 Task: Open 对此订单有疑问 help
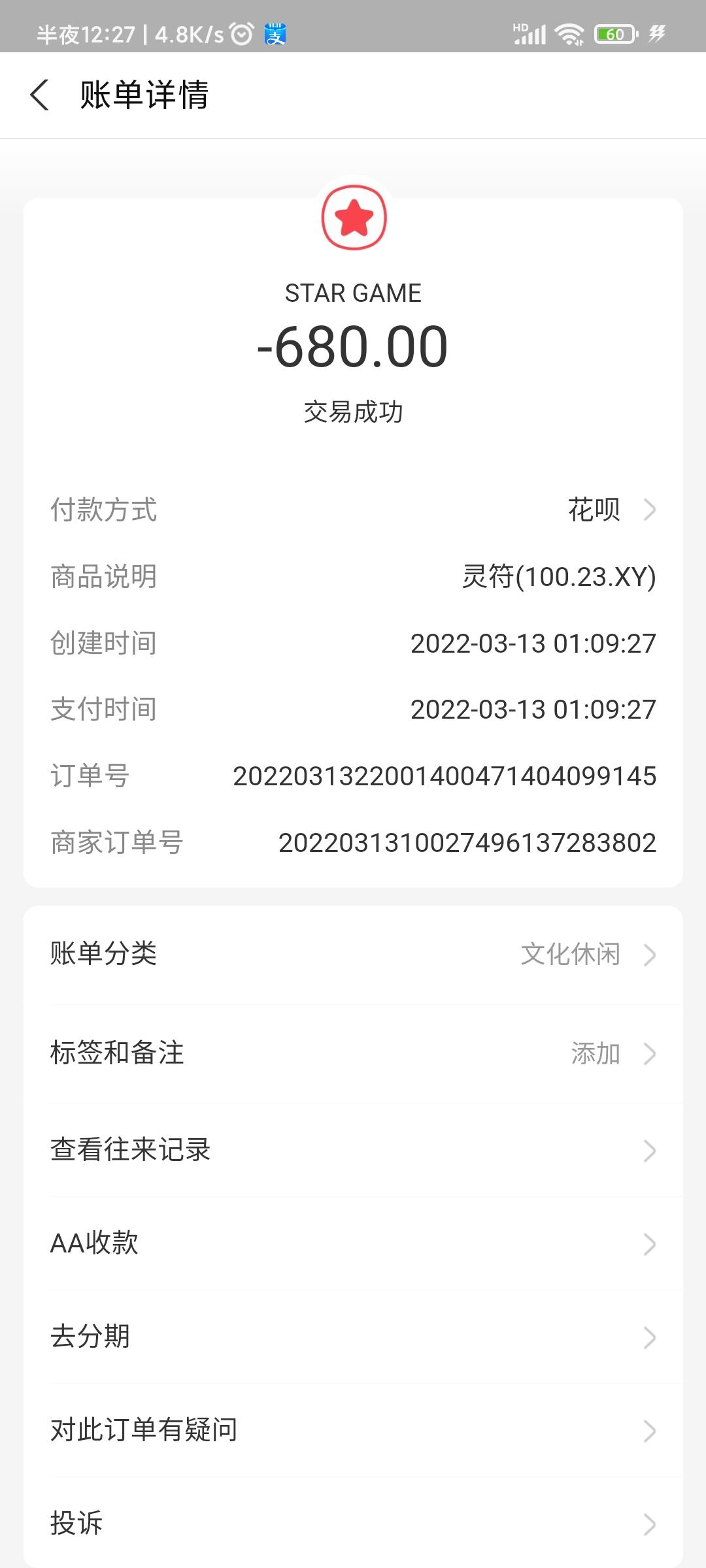353,1430
